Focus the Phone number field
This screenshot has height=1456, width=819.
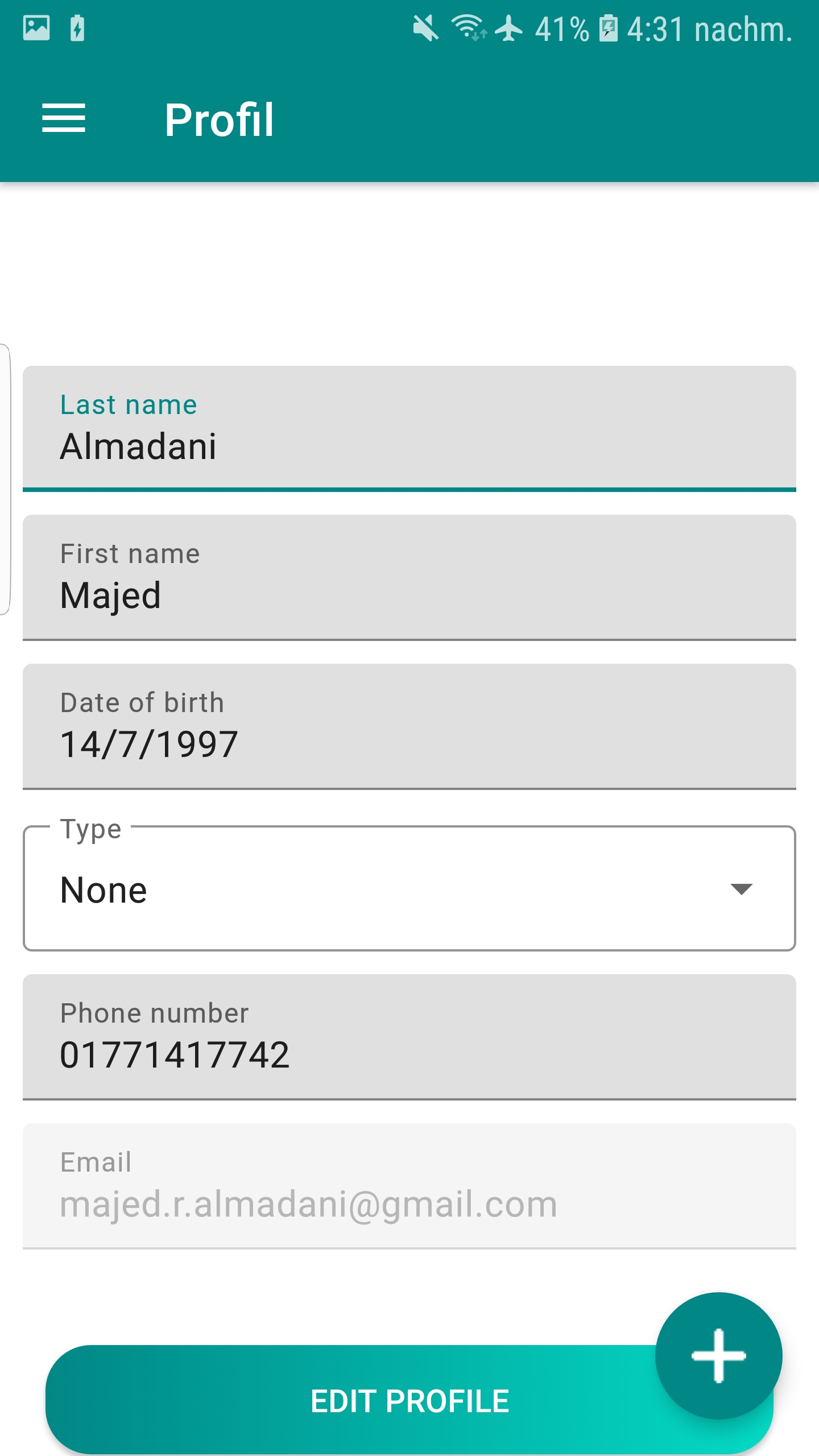pyautogui.click(x=409, y=1037)
